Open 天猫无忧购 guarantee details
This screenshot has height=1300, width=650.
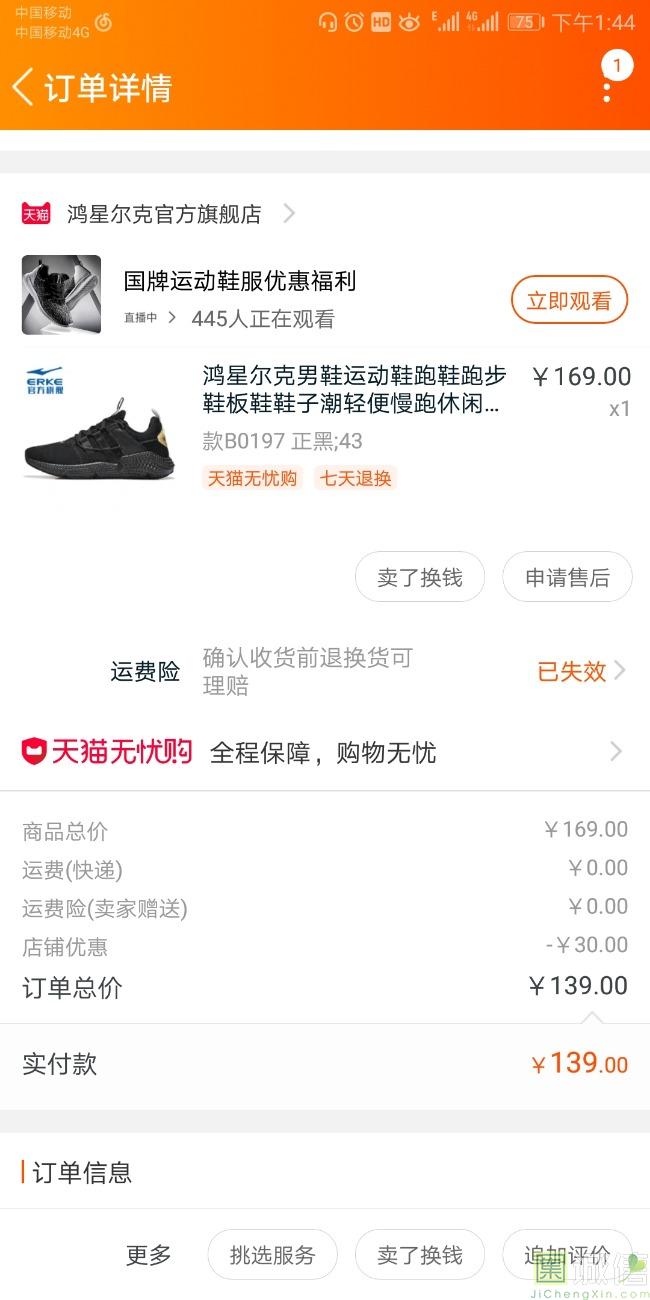[324, 752]
